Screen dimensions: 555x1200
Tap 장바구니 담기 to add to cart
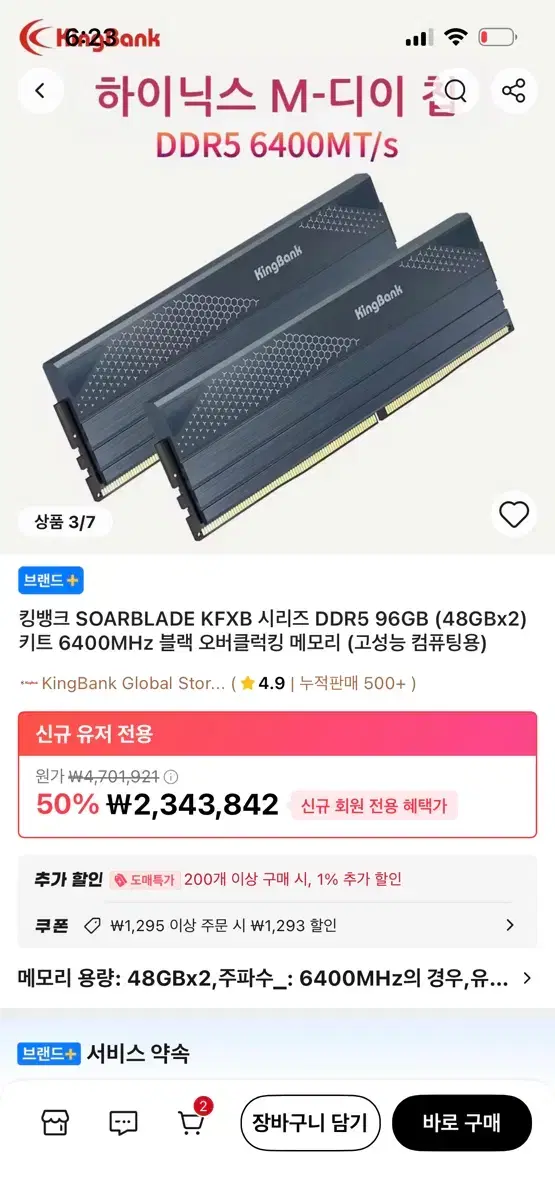[x=310, y=1123]
